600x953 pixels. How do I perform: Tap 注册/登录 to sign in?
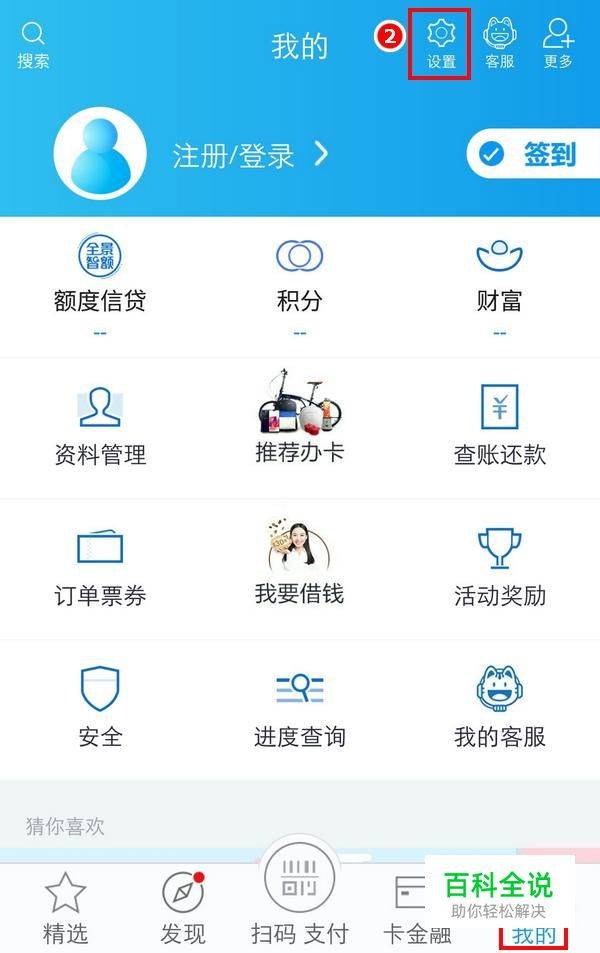coord(250,155)
